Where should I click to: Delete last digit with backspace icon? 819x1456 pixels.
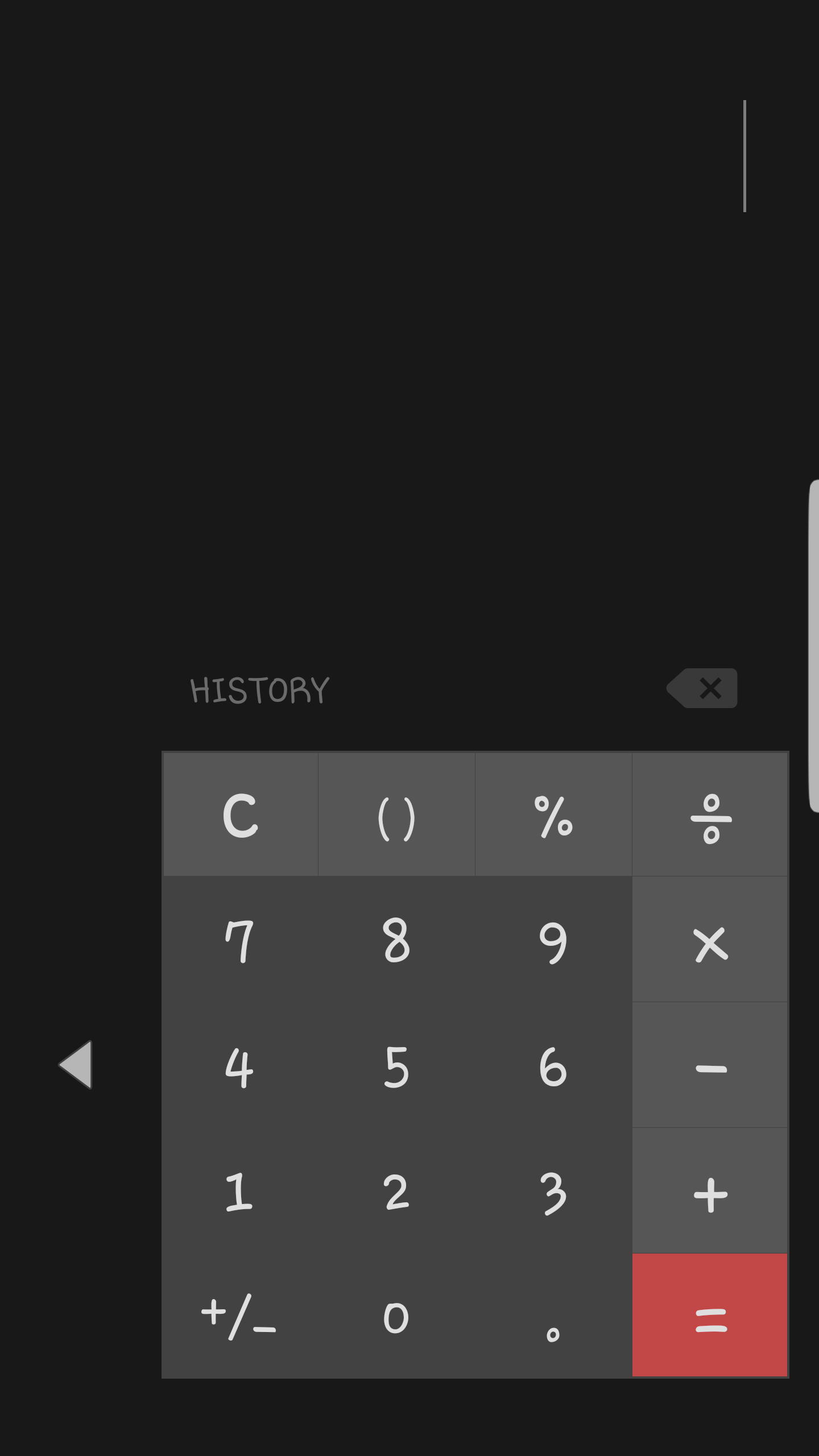[703, 688]
